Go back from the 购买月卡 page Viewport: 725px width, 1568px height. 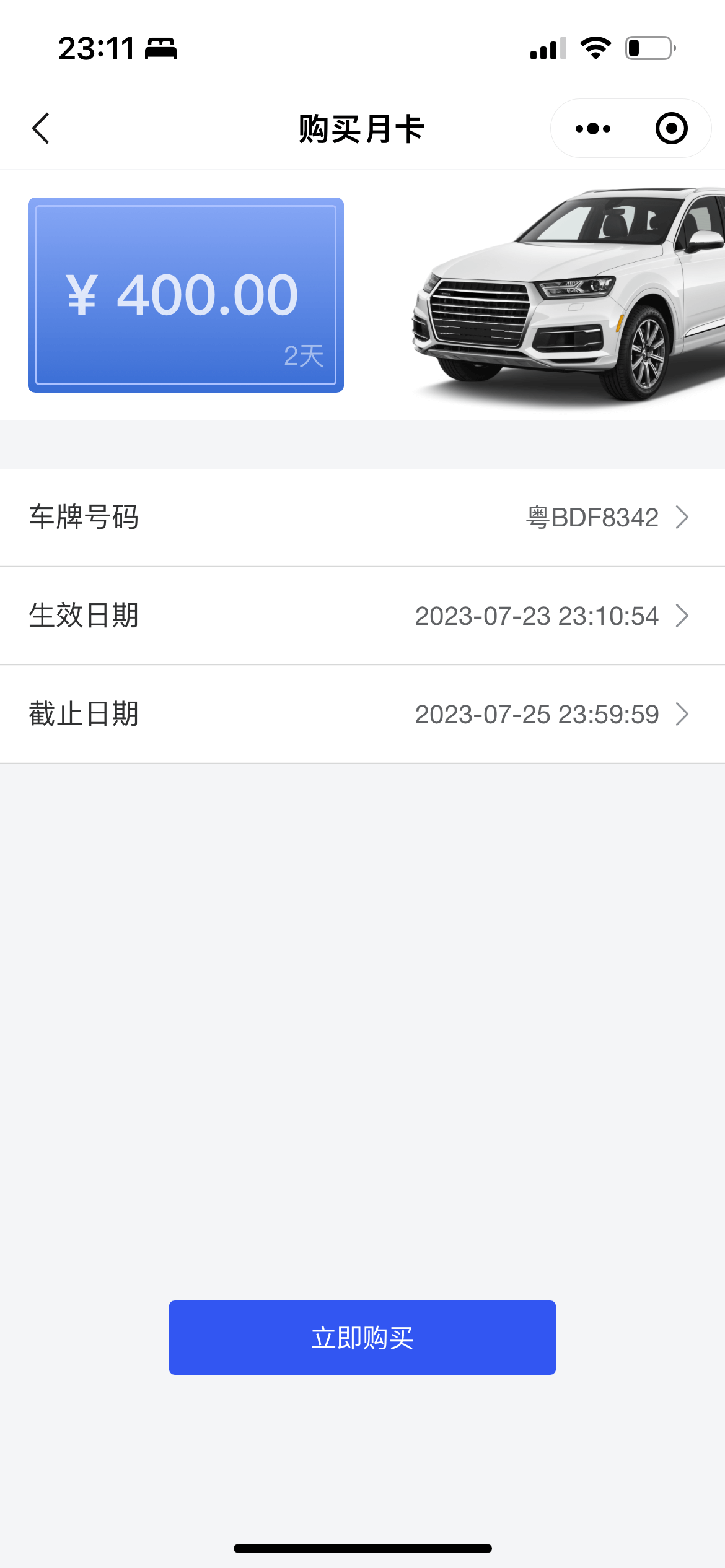[41, 128]
